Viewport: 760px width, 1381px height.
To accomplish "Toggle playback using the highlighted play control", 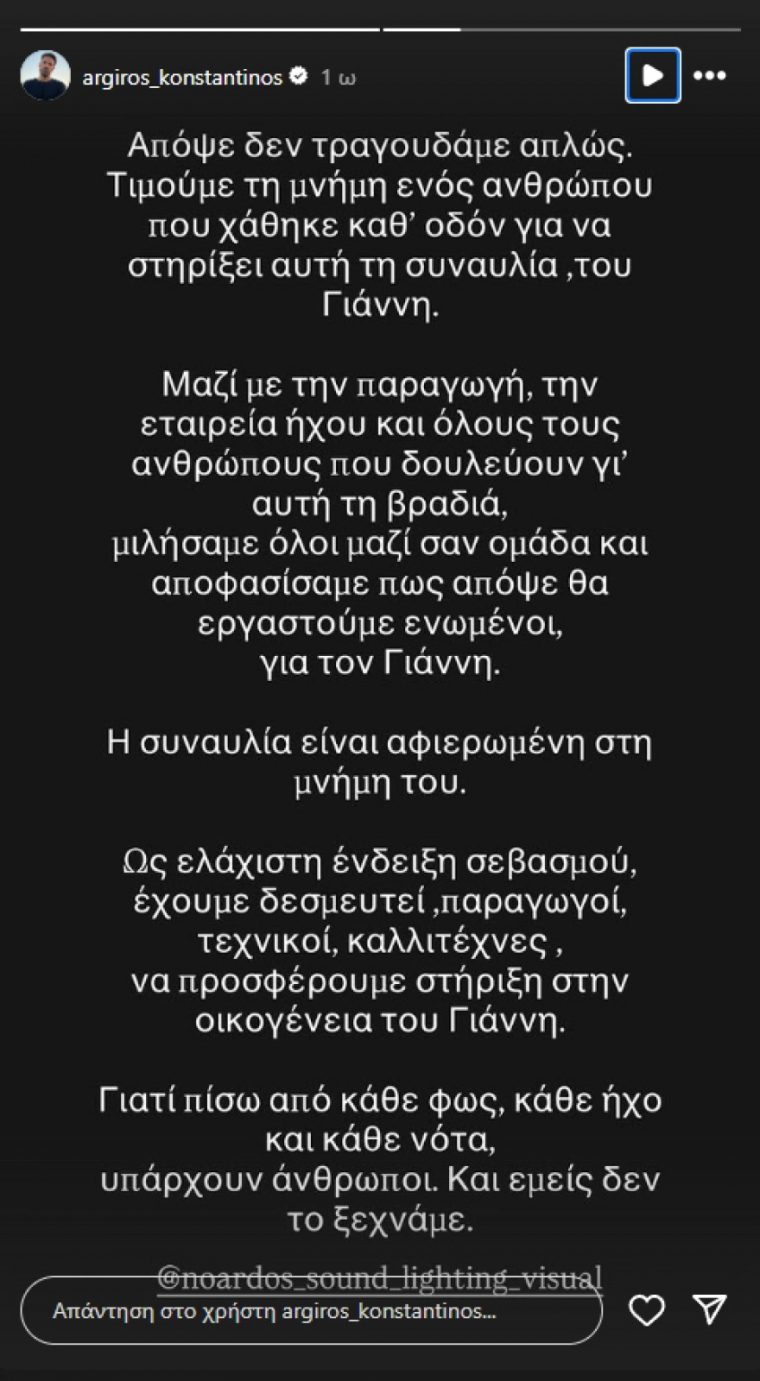I will (x=651, y=74).
